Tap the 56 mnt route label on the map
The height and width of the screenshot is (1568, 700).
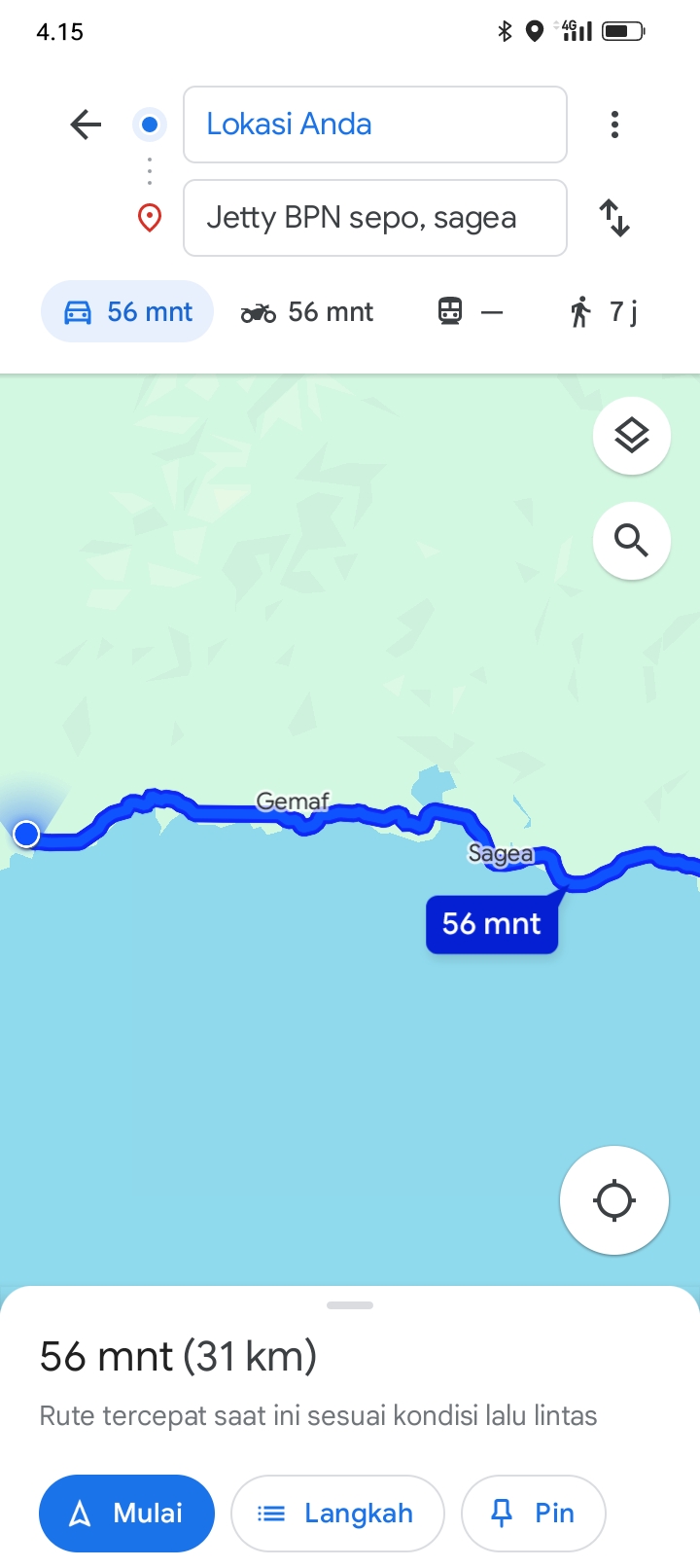(492, 924)
